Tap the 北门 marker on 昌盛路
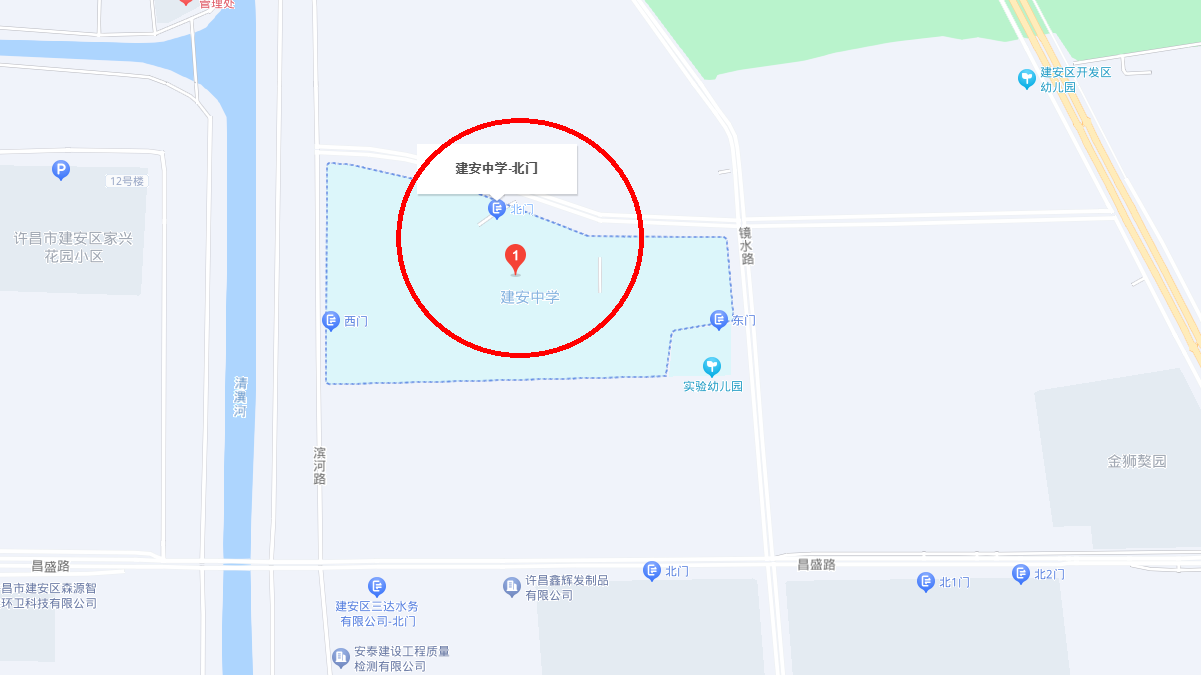 click(x=652, y=570)
